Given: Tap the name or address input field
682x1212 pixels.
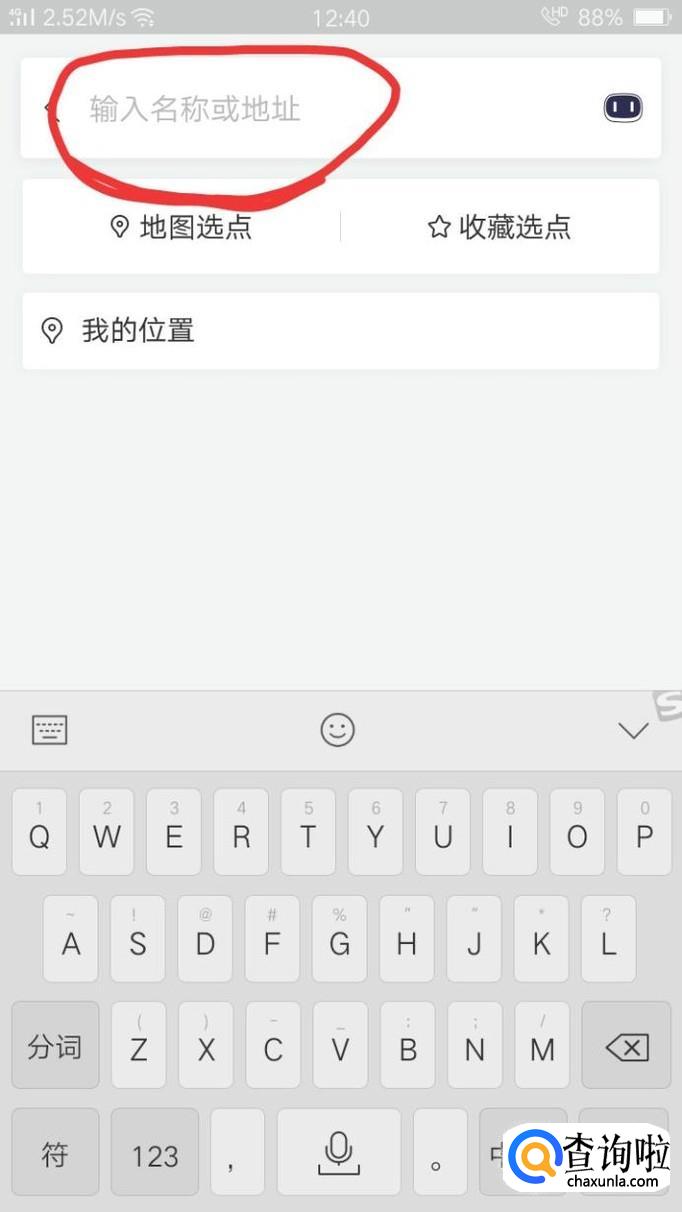Looking at the screenshot, I should pos(300,108).
